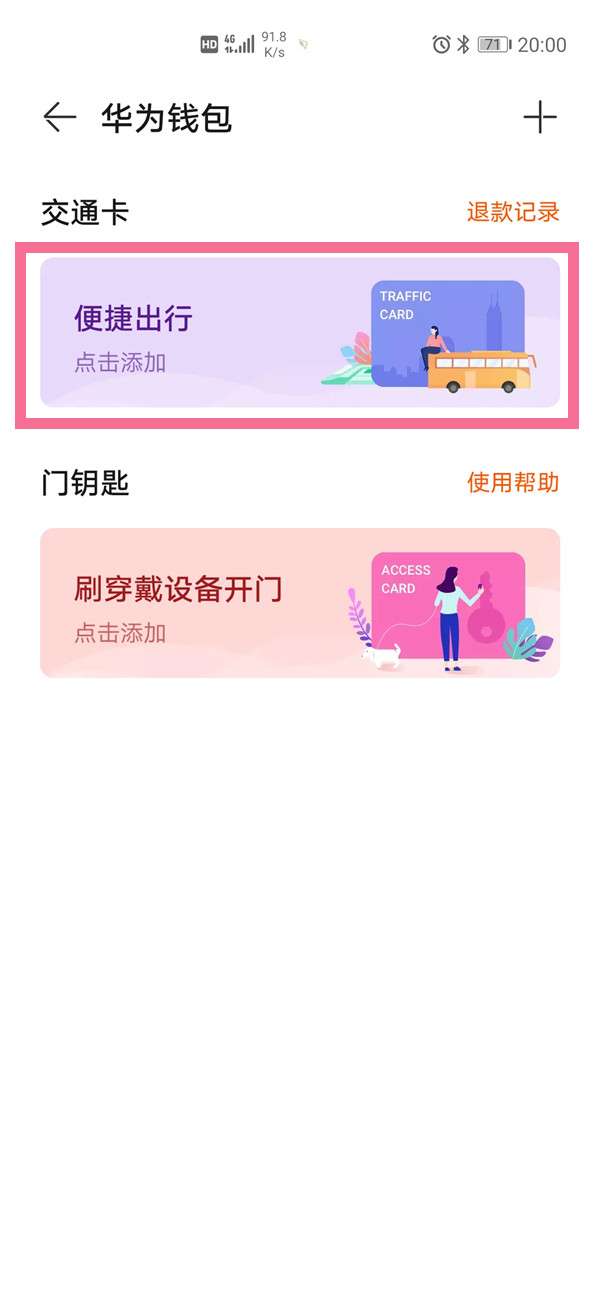Add an access card via 刷穿戴设备开门
The image size is (600, 1300).
[x=299, y=603]
